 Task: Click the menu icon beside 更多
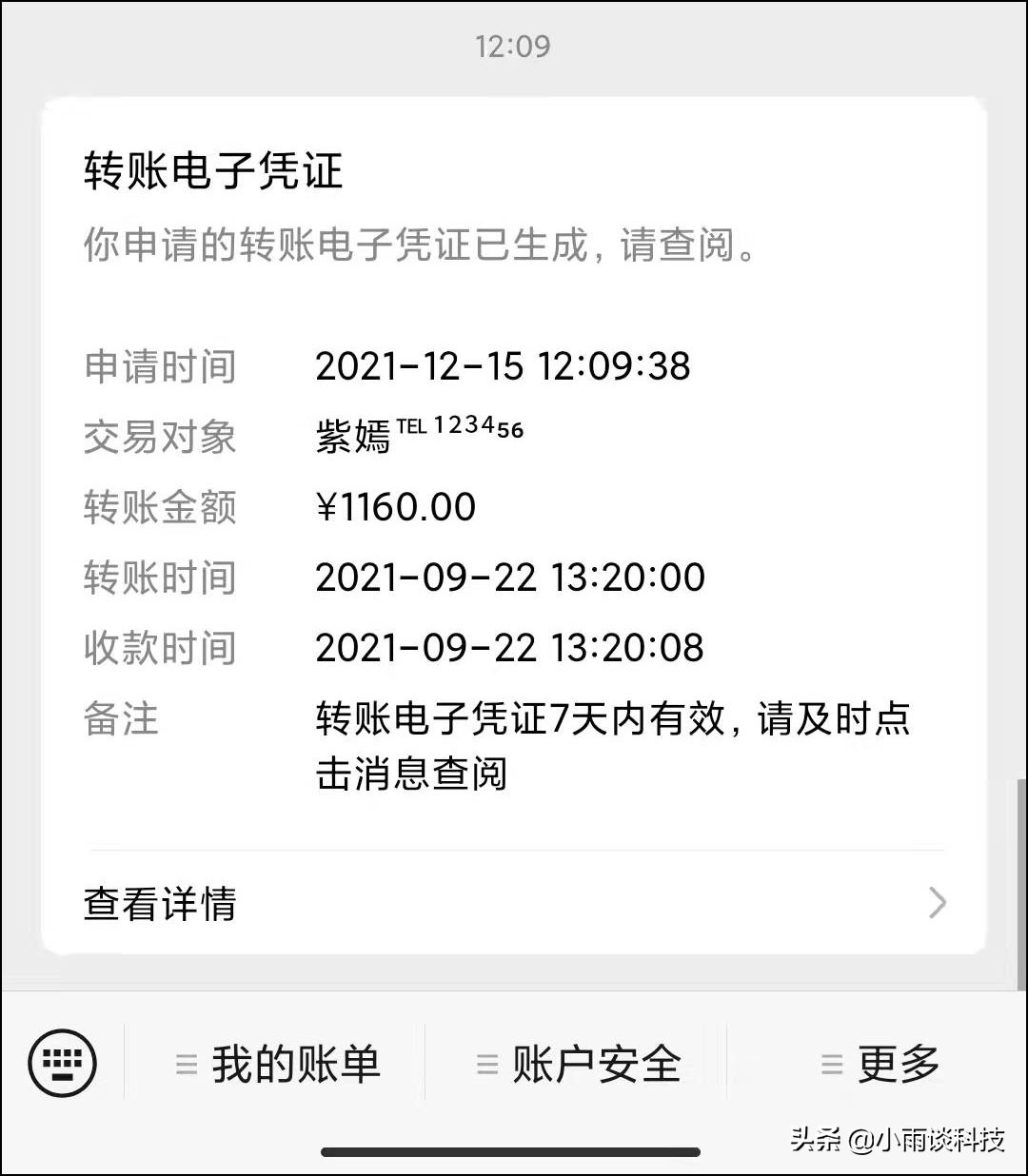pyautogui.click(x=830, y=1064)
